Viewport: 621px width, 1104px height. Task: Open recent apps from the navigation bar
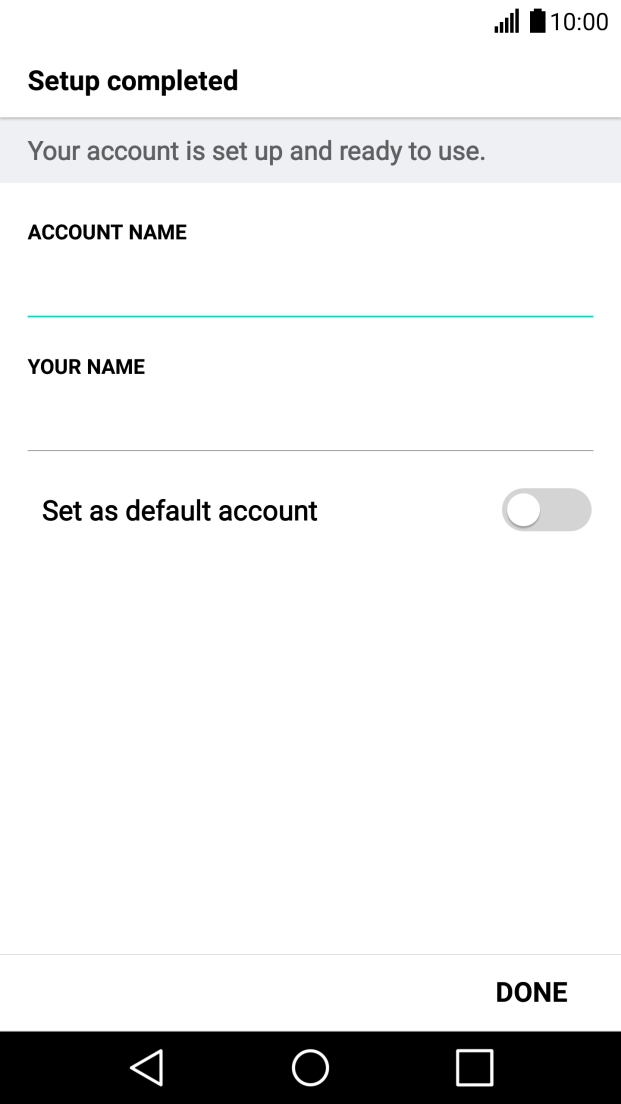474,1067
